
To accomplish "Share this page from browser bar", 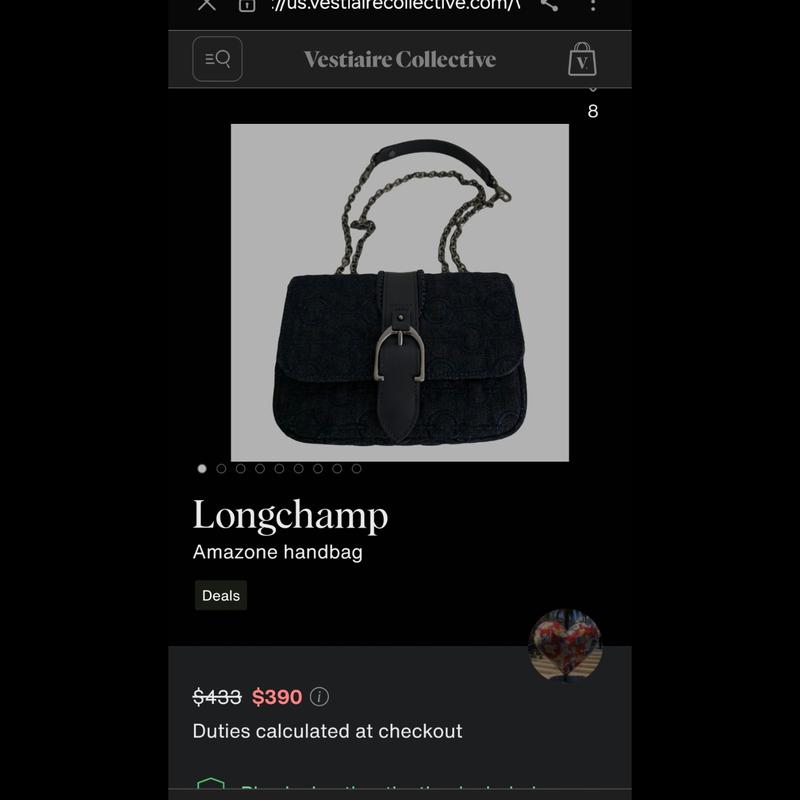I will 549,5.
